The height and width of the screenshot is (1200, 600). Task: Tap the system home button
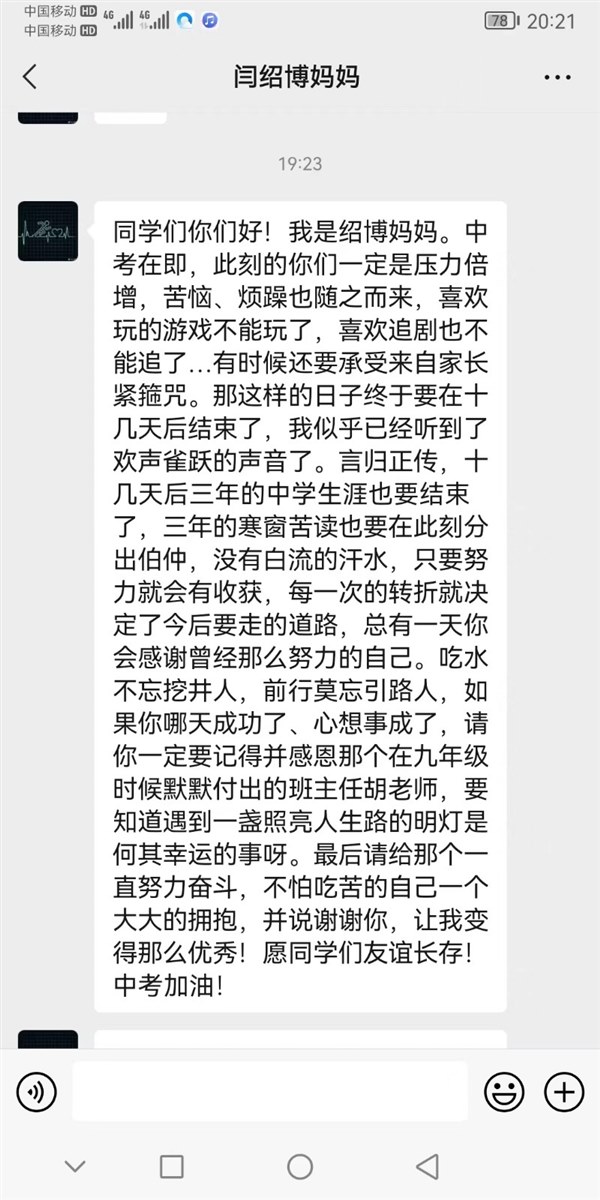pyautogui.click(x=300, y=1166)
